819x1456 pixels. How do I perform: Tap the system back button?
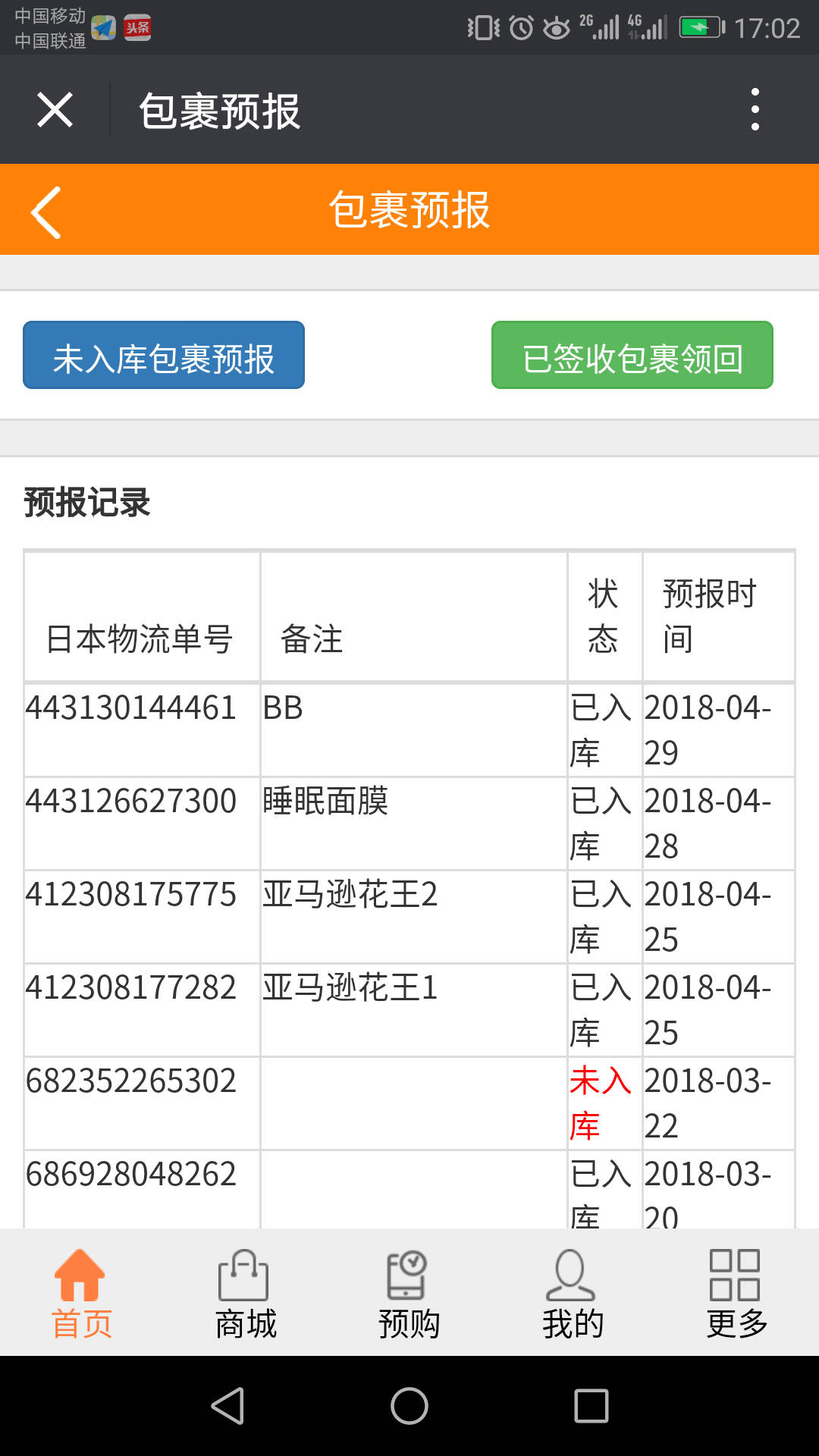227,1406
